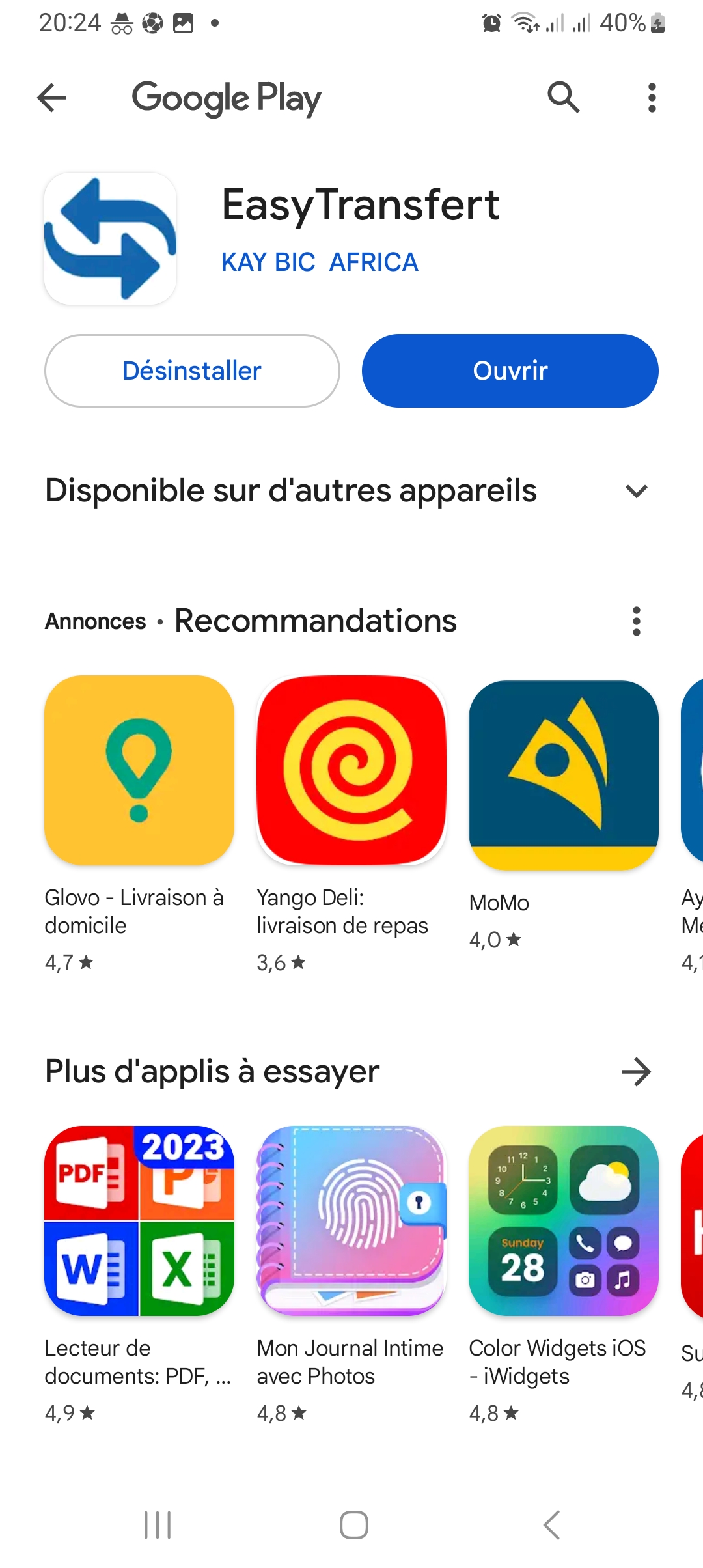View the Yango Deli app
Viewport: 703px width, 1568px height.
point(351,770)
